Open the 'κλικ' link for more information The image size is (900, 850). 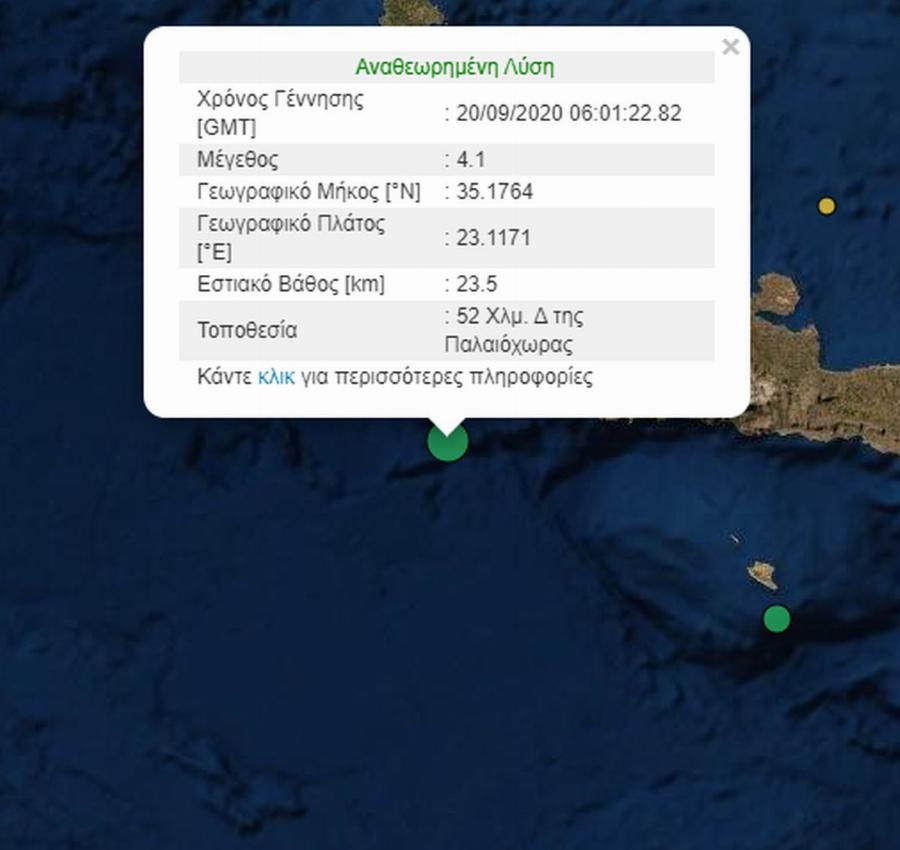coord(276,377)
